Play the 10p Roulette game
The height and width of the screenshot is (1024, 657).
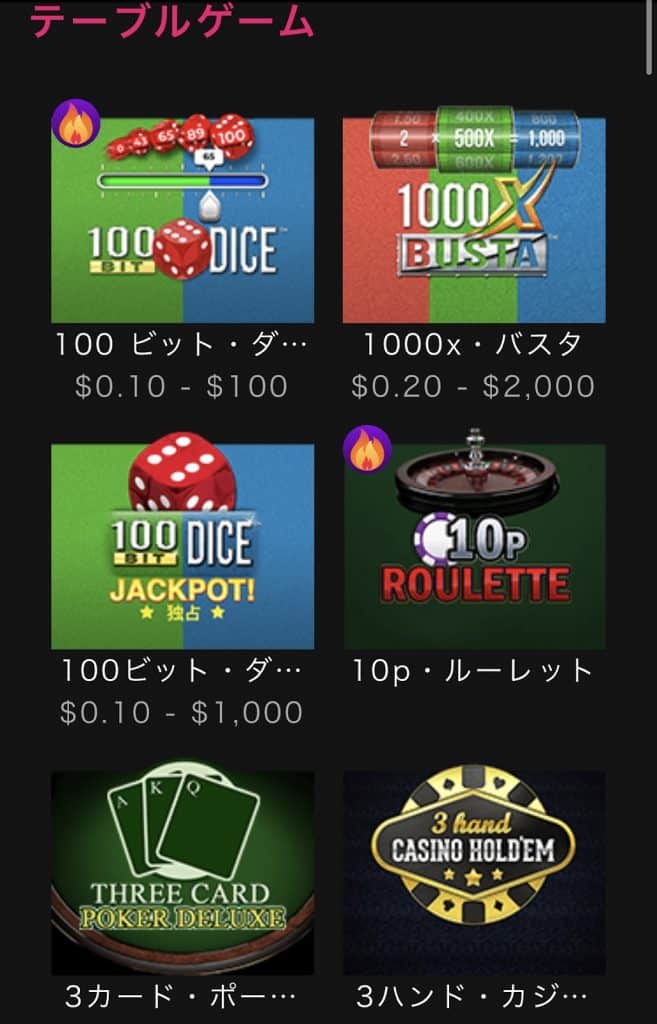tap(474, 546)
